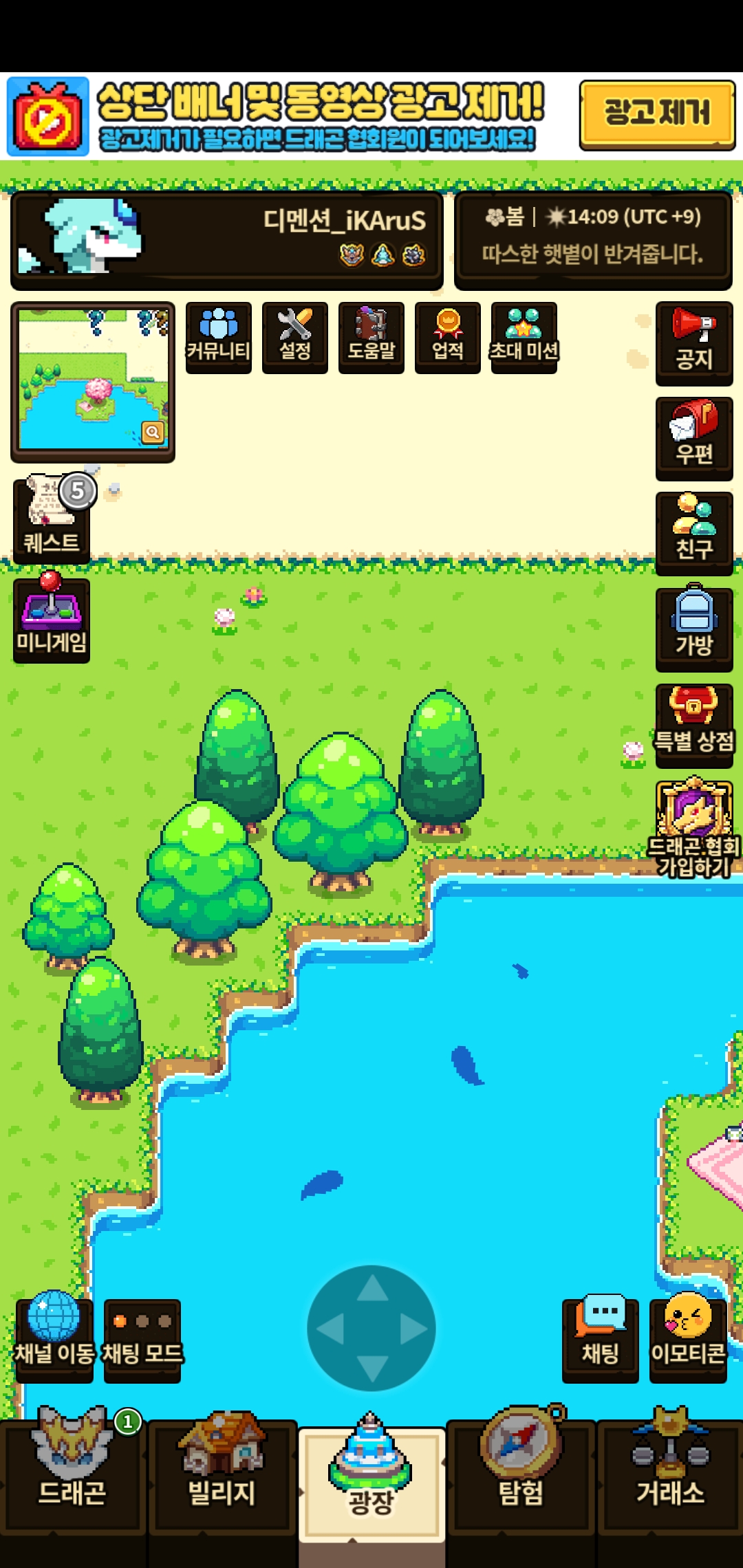The image size is (743, 1568).
Task: Switch to the 드래곤 tab
Action: coord(72,1472)
